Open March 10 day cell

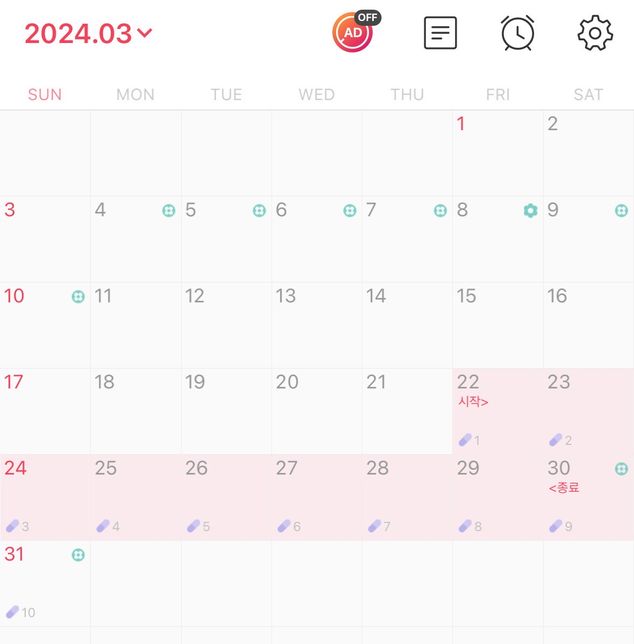pos(45,325)
